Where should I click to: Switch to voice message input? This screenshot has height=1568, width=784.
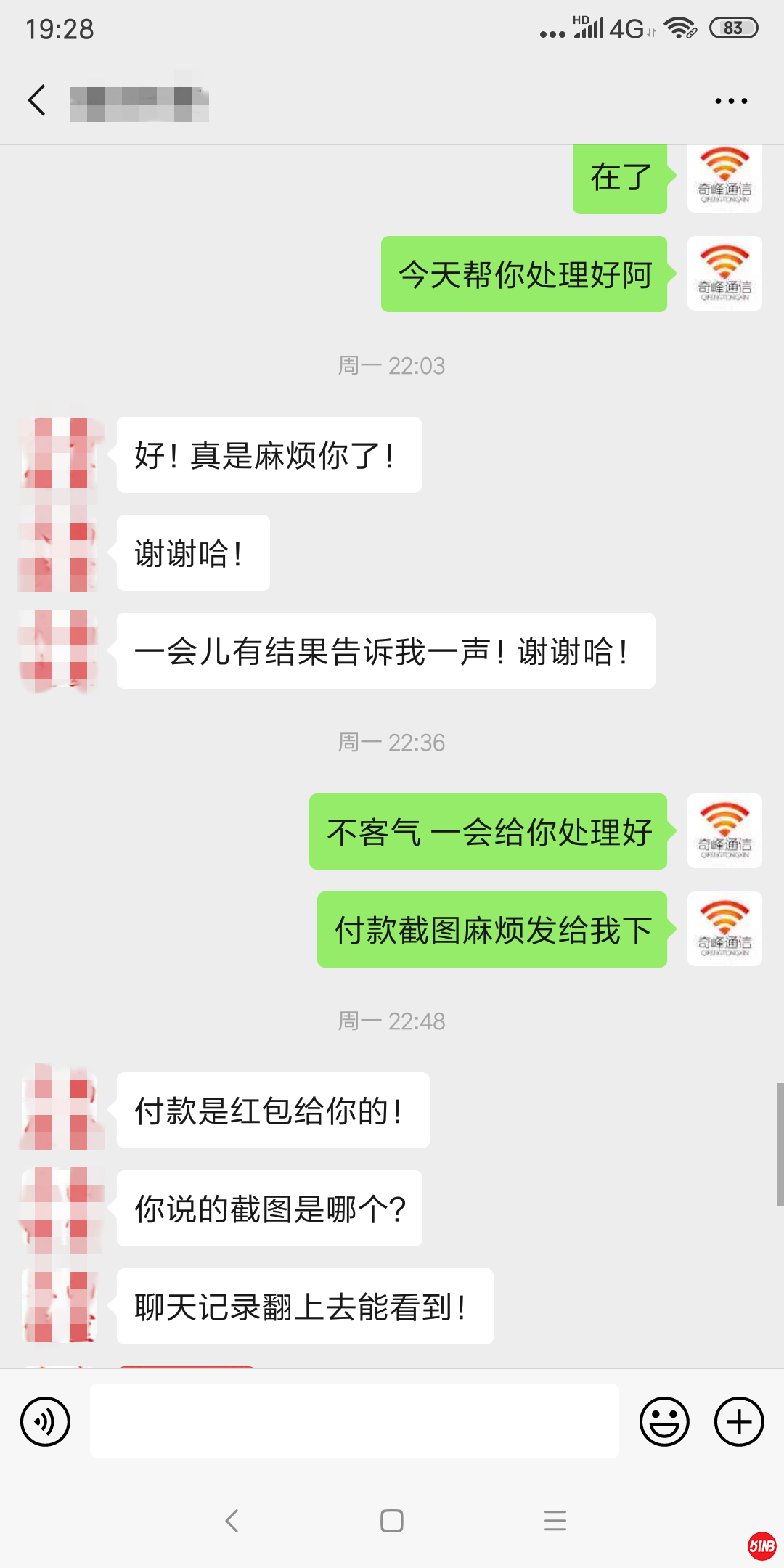(45, 1421)
